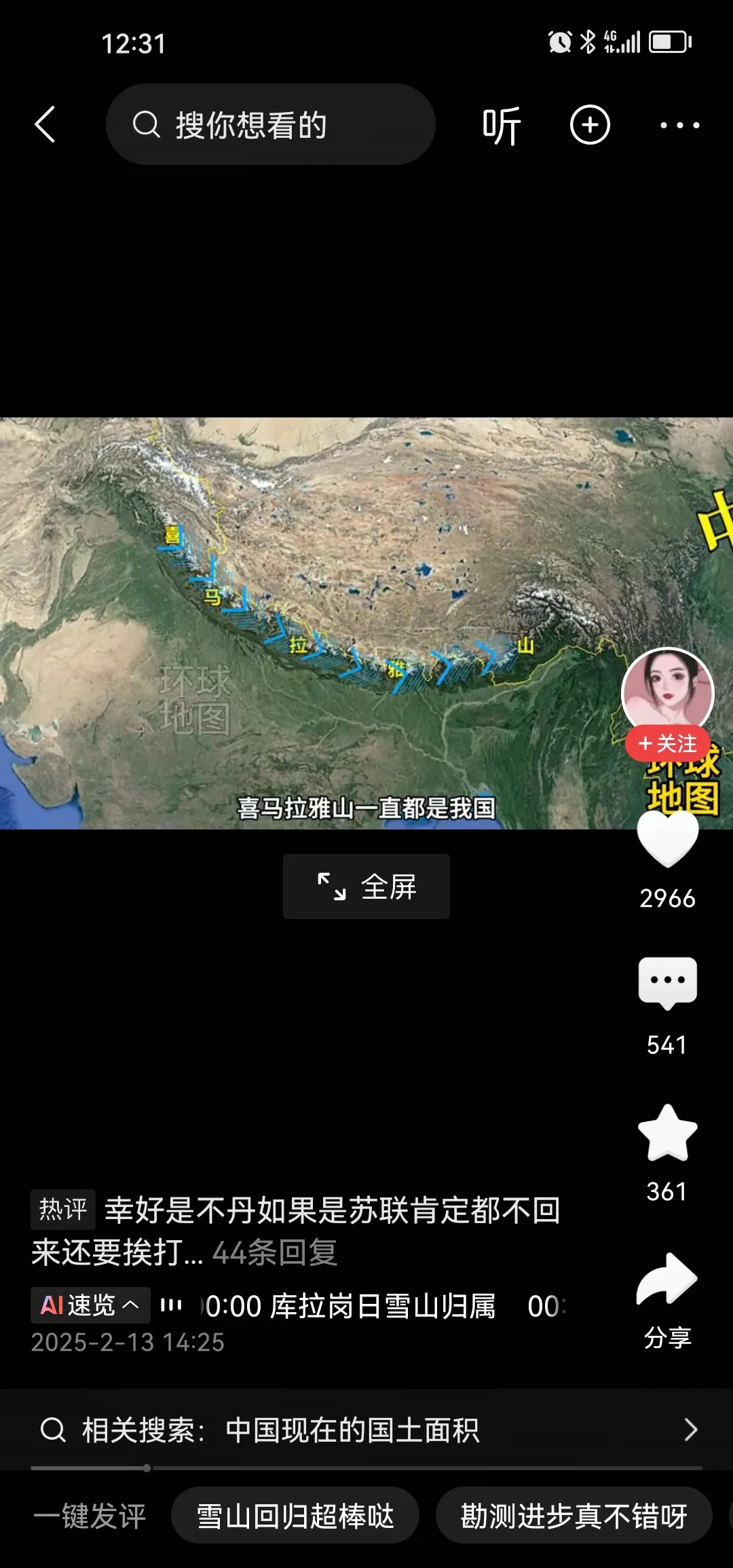Viewport: 733px width, 1568px height.
Task: Jump to chapter 库拉岗日雪山归属
Action: click(x=350, y=1306)
